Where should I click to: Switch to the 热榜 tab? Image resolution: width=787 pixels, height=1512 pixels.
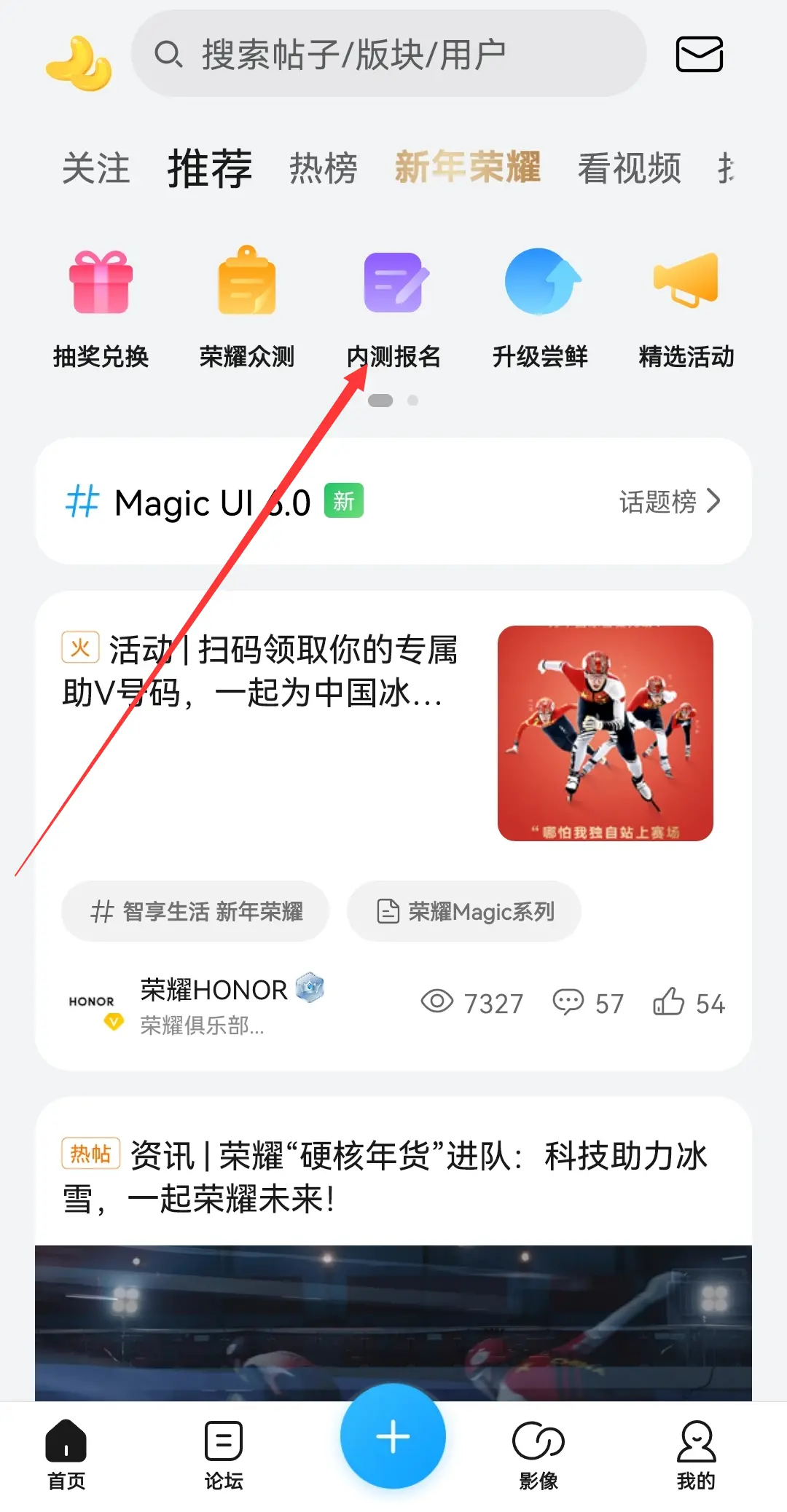click(323, 168)
